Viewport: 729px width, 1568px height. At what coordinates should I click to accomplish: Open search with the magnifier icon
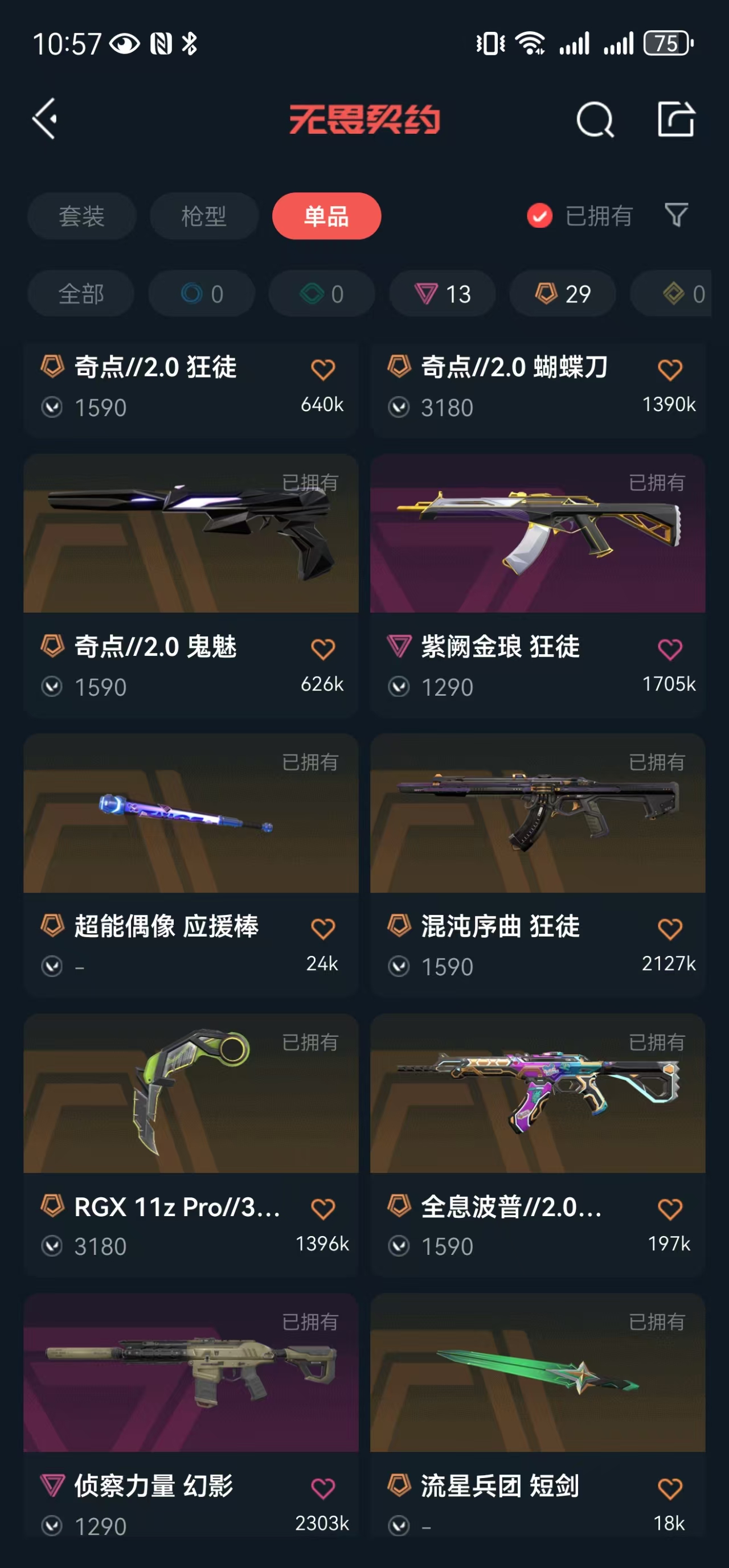pyautogui.click(x=595, y=120)
